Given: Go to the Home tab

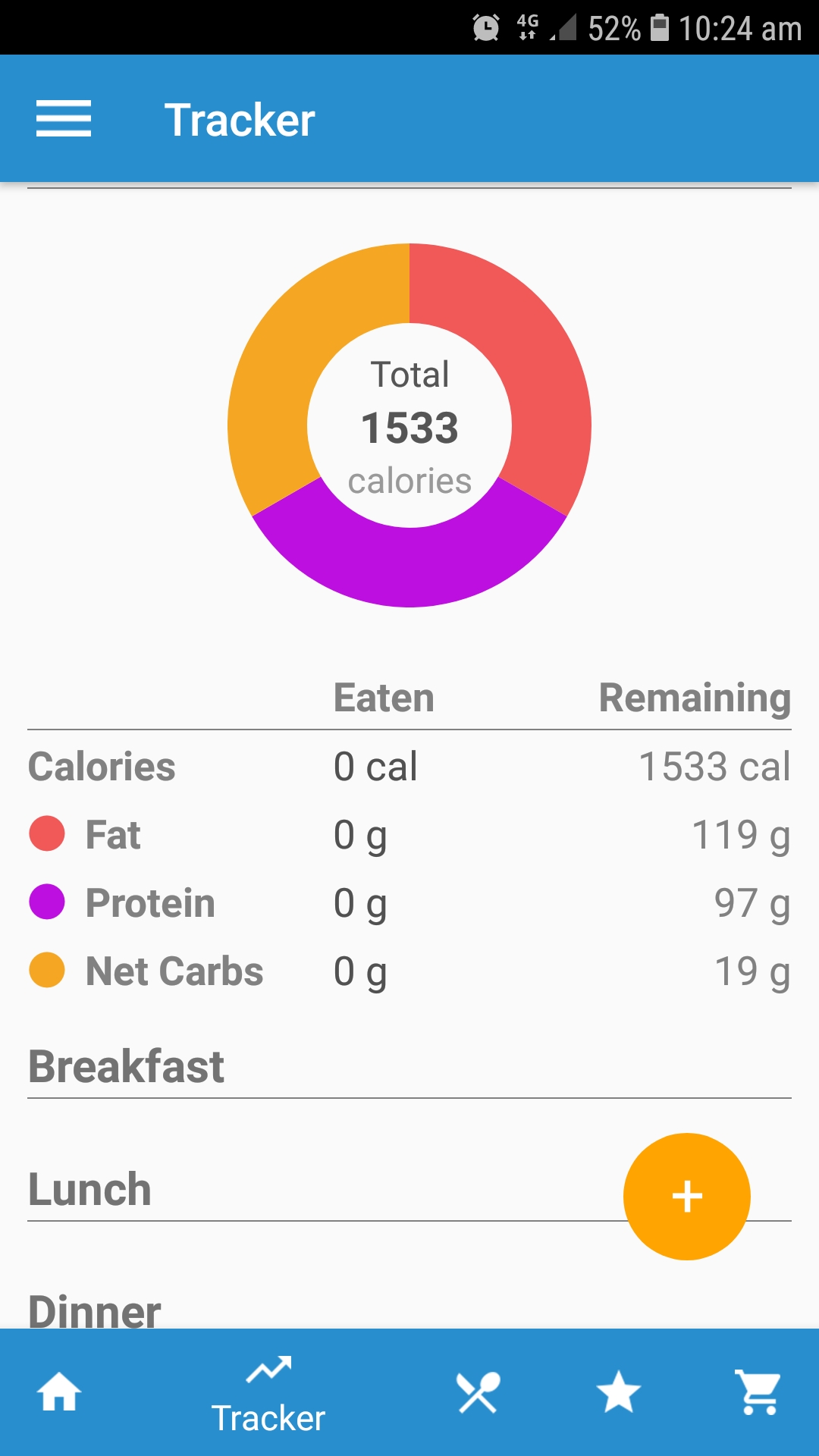Looking at the screenshot, I should click(x=59, y=1392).
